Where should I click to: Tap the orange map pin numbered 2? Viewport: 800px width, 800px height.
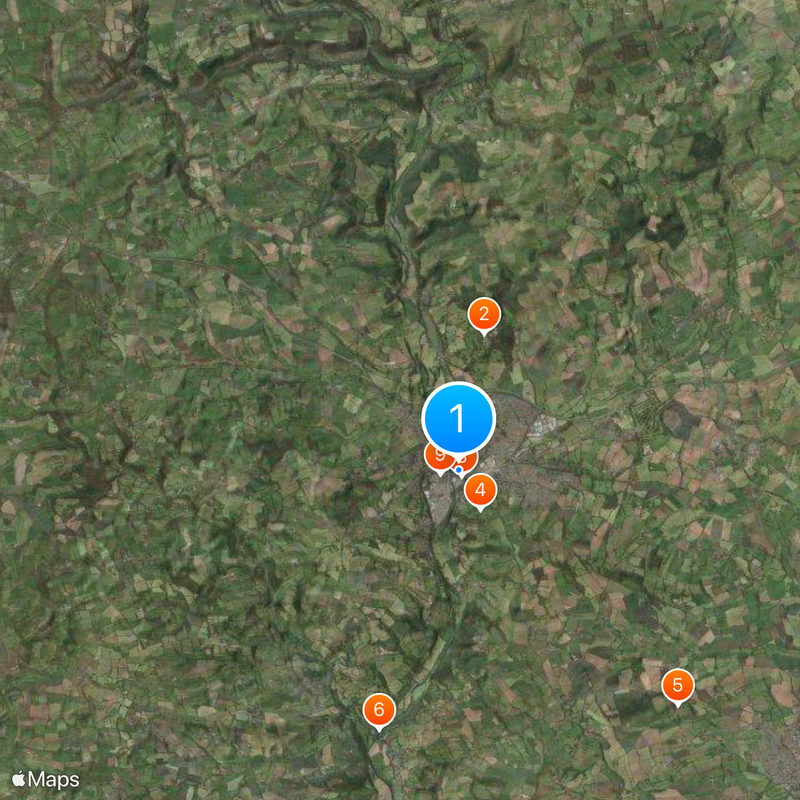[x=484, y=315]
